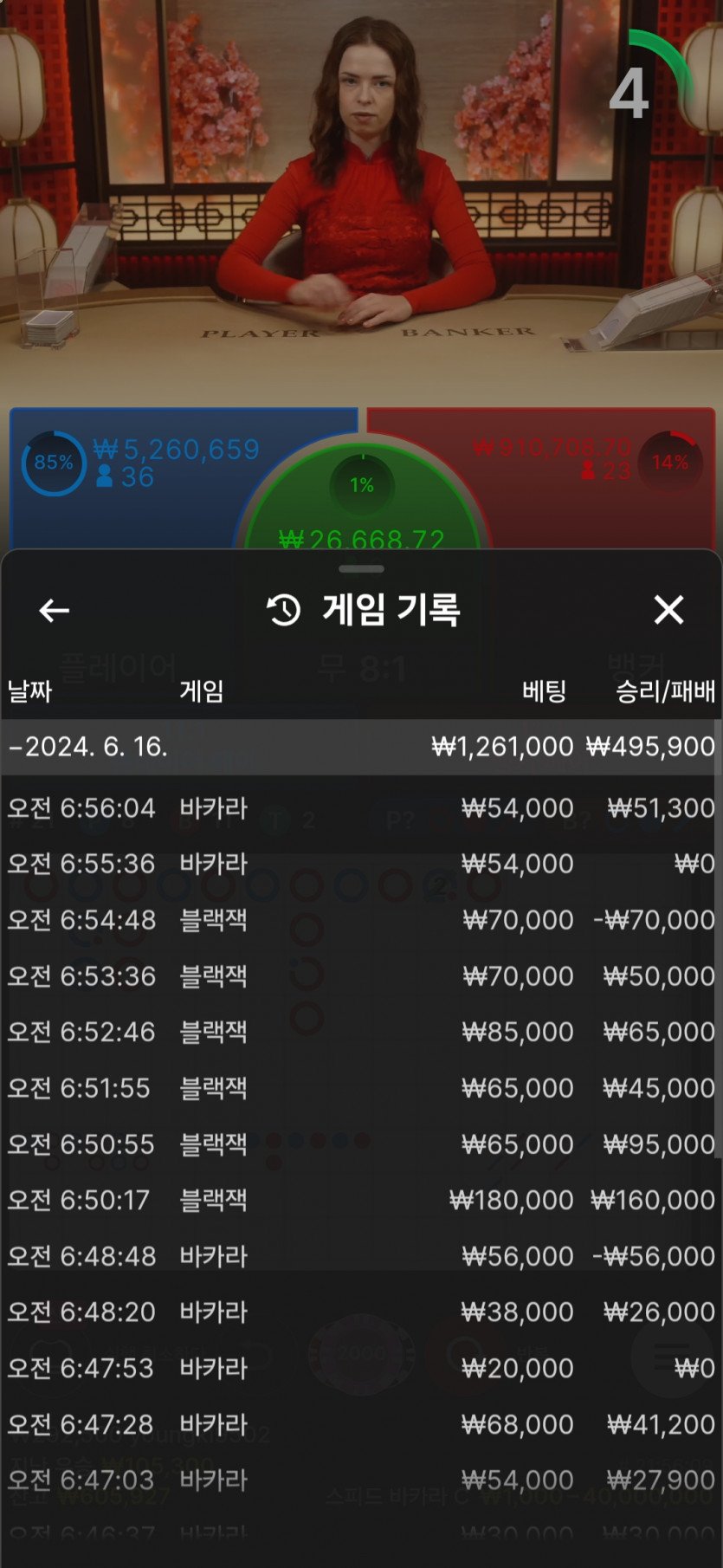Go back from the 게임 기록 panel
The width and height of the screenshot is (723, 1568).
54,611
